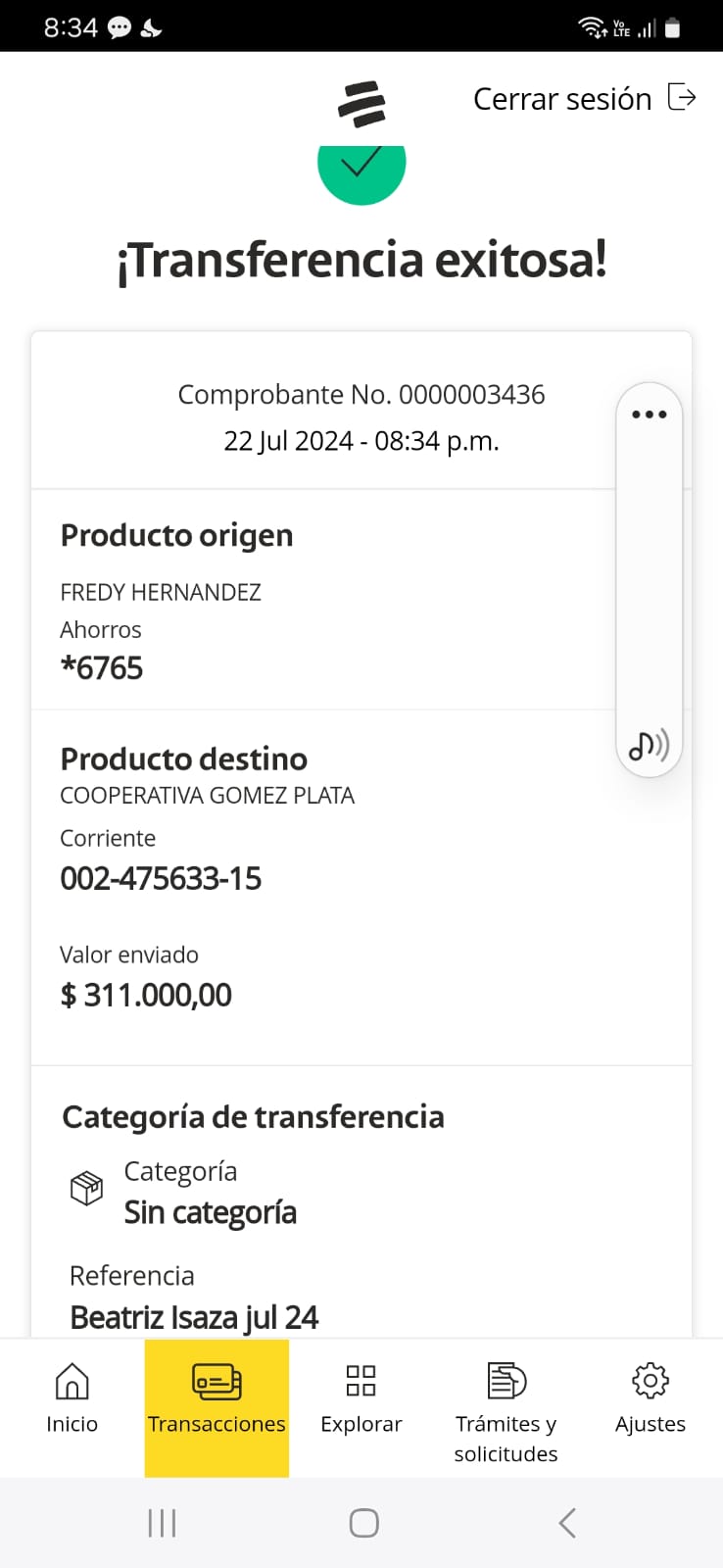Viewport: 723px width, 1568px height.
Task: Tap the sound note floating icon
Action: [x=649, y=746]
